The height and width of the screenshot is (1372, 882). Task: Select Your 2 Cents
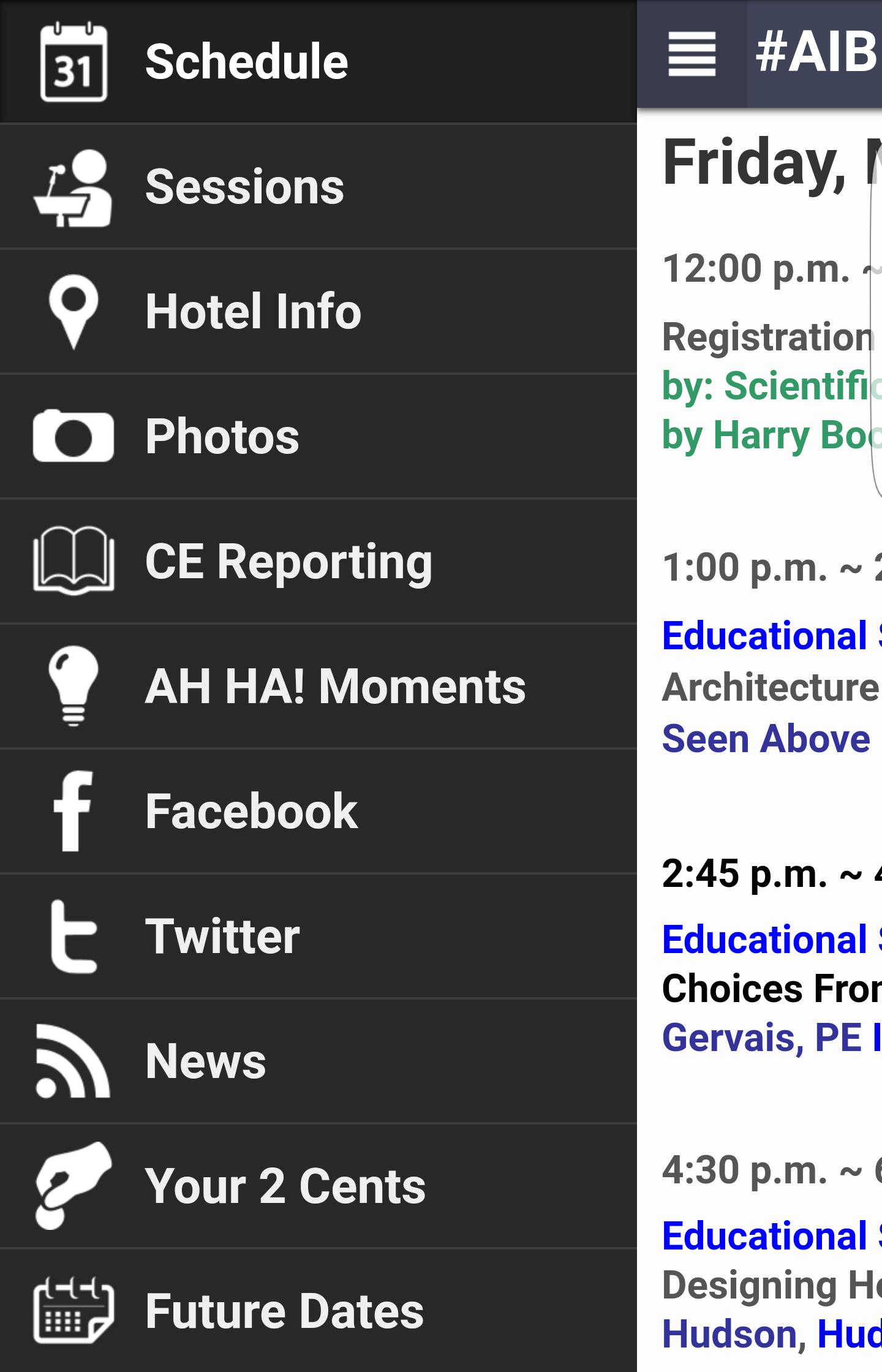pyautogui.click(x=318, y=1186)
